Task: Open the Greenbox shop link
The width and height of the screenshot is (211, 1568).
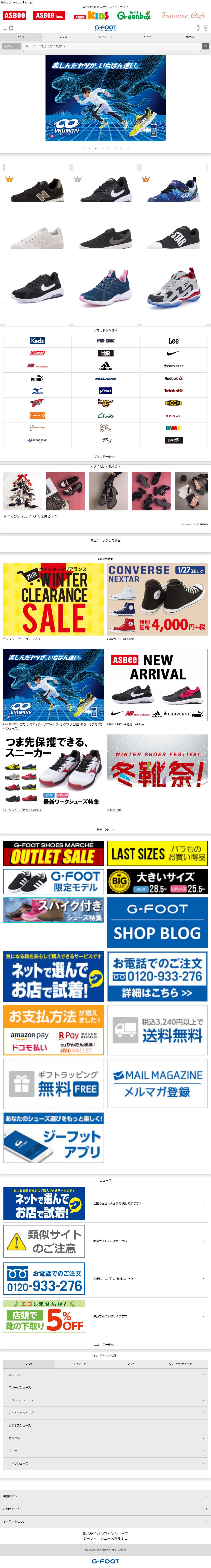Action: [x=134, y=15]
